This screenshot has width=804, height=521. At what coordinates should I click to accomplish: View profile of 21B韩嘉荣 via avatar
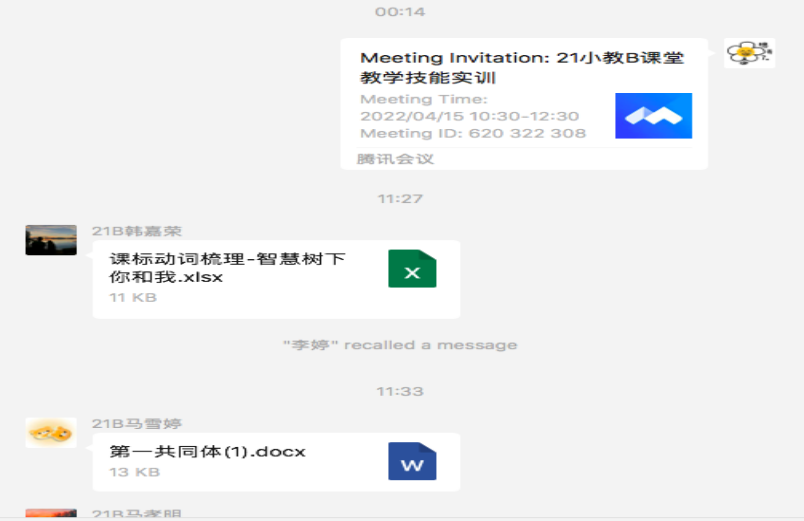click(50, 240)
